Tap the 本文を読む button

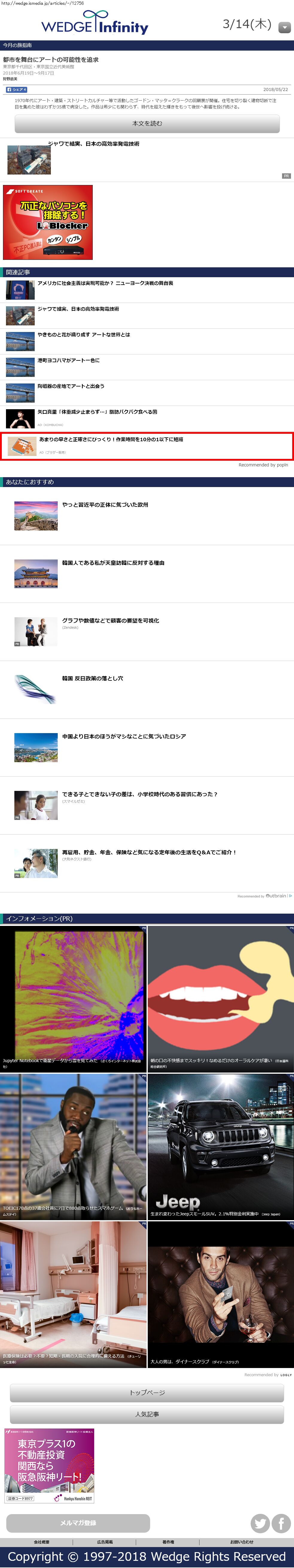pyautogui.click(x=147, y=124)
